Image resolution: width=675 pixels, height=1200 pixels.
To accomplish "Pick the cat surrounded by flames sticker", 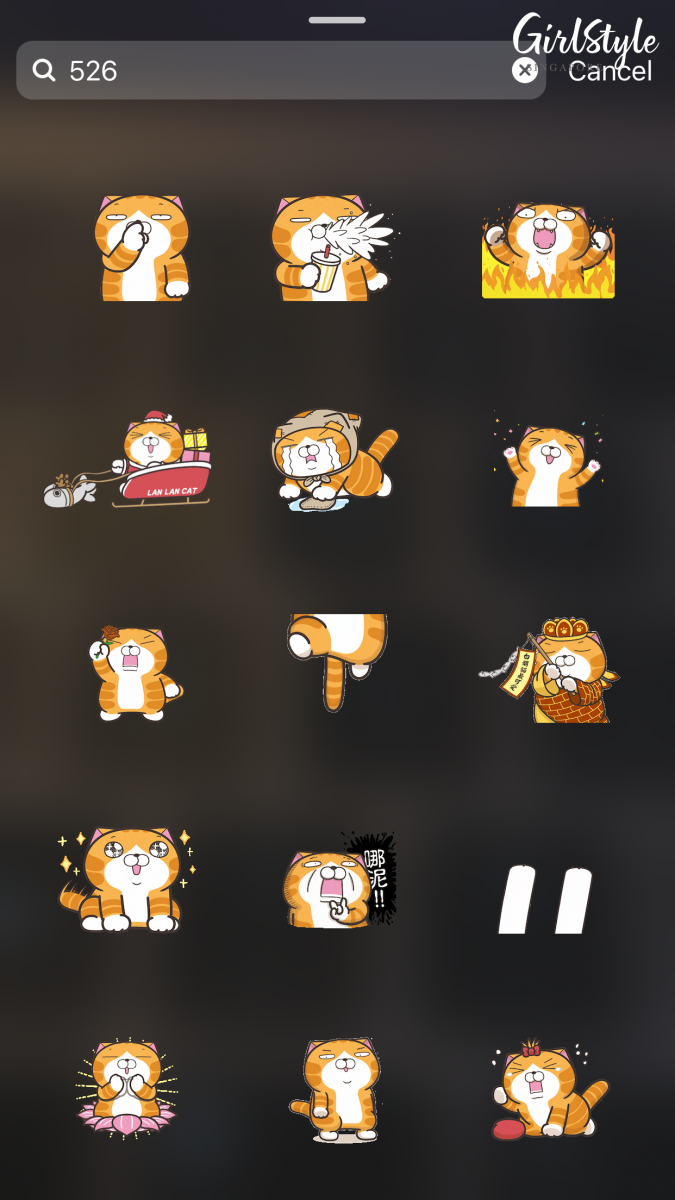I will [x=547, y=250].
